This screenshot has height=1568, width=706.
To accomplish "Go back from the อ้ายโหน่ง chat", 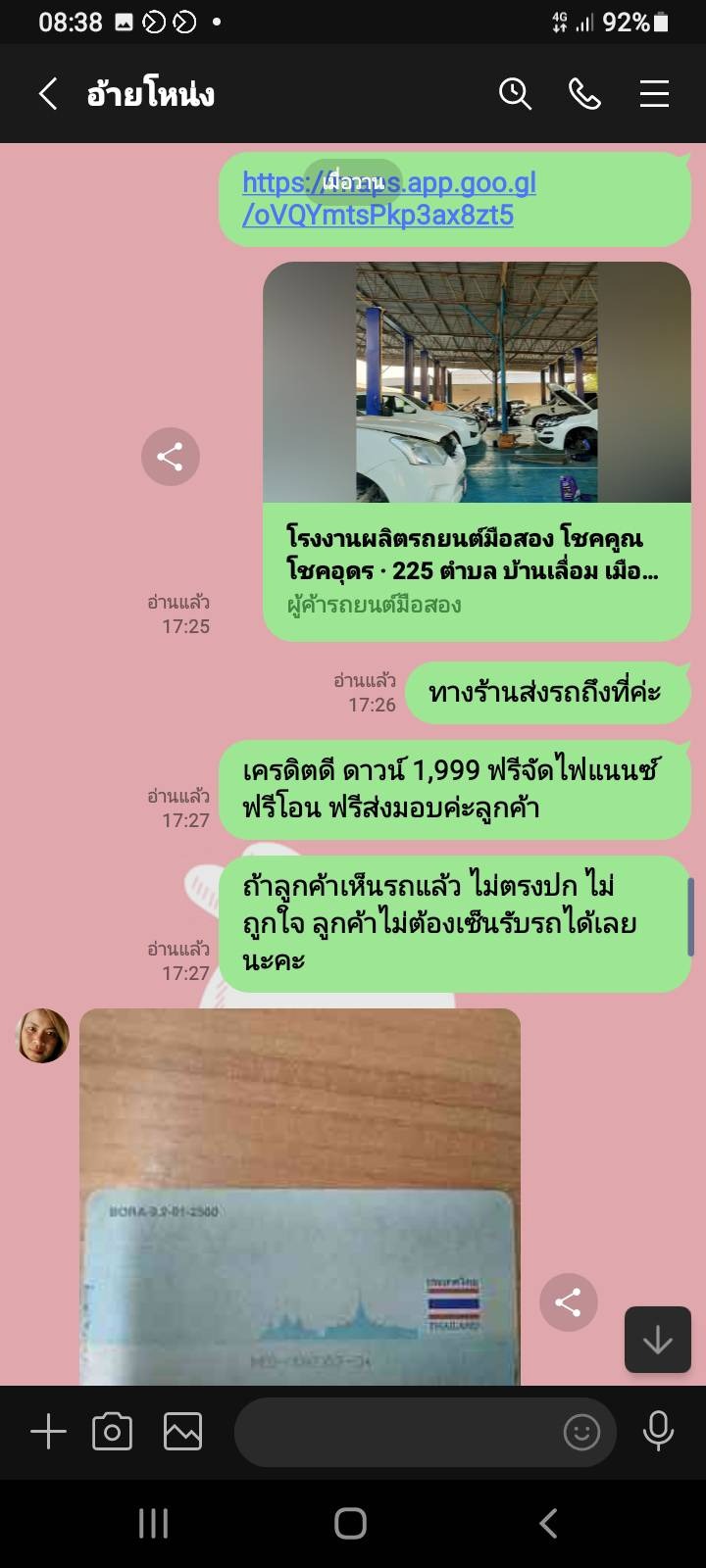I will tap(47, 94).
